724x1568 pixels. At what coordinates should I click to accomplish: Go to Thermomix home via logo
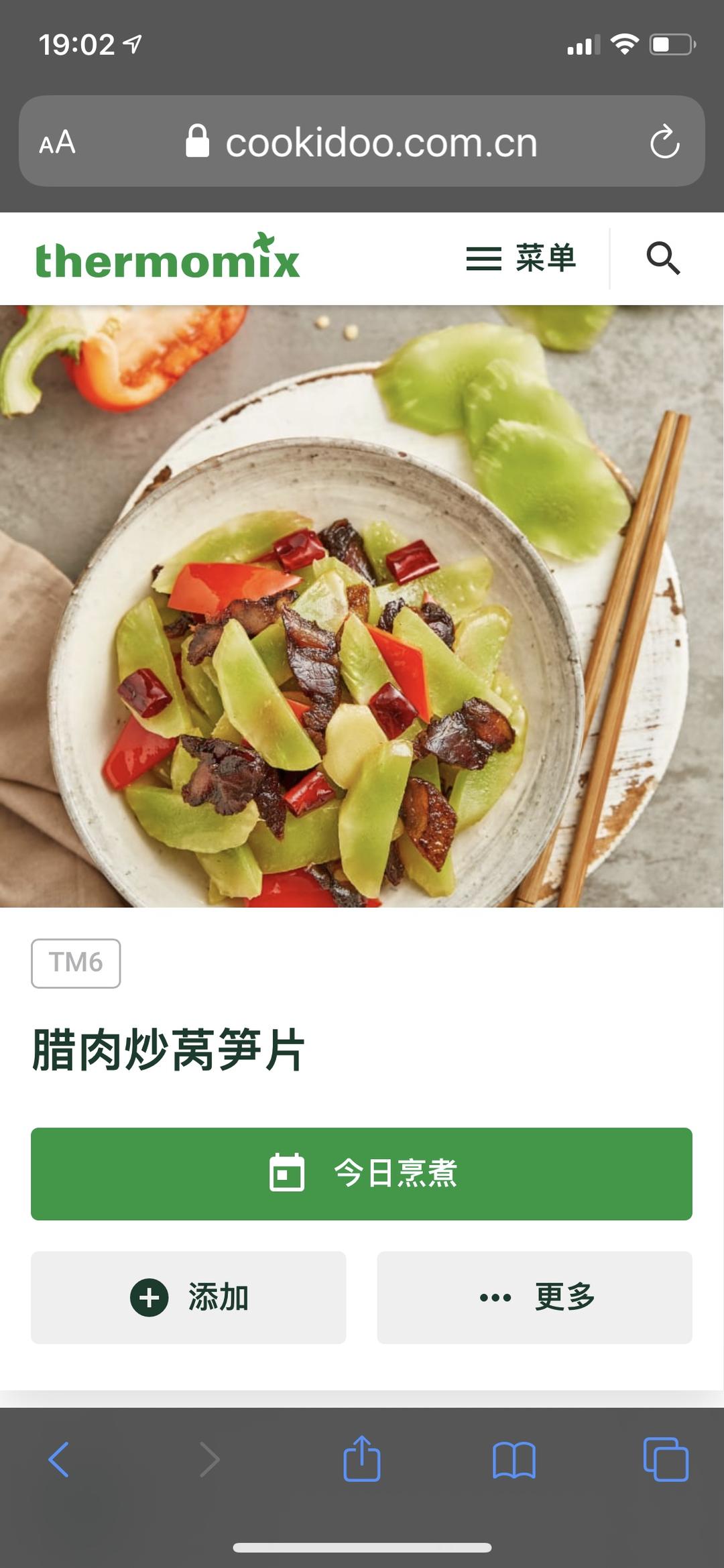pos(168,258)
